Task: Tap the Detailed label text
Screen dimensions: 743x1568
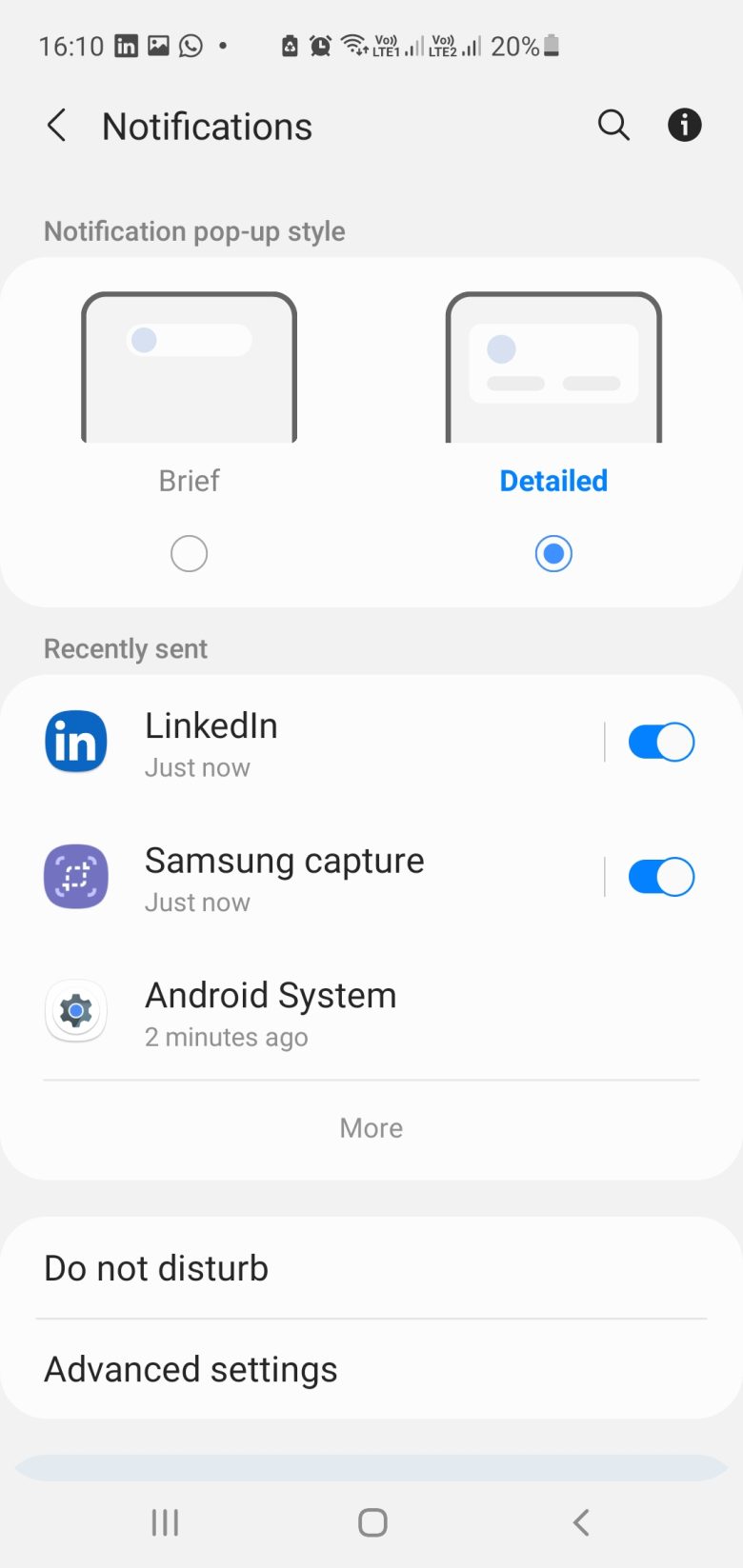Action: pyautogui.click(x=552, y=481)
